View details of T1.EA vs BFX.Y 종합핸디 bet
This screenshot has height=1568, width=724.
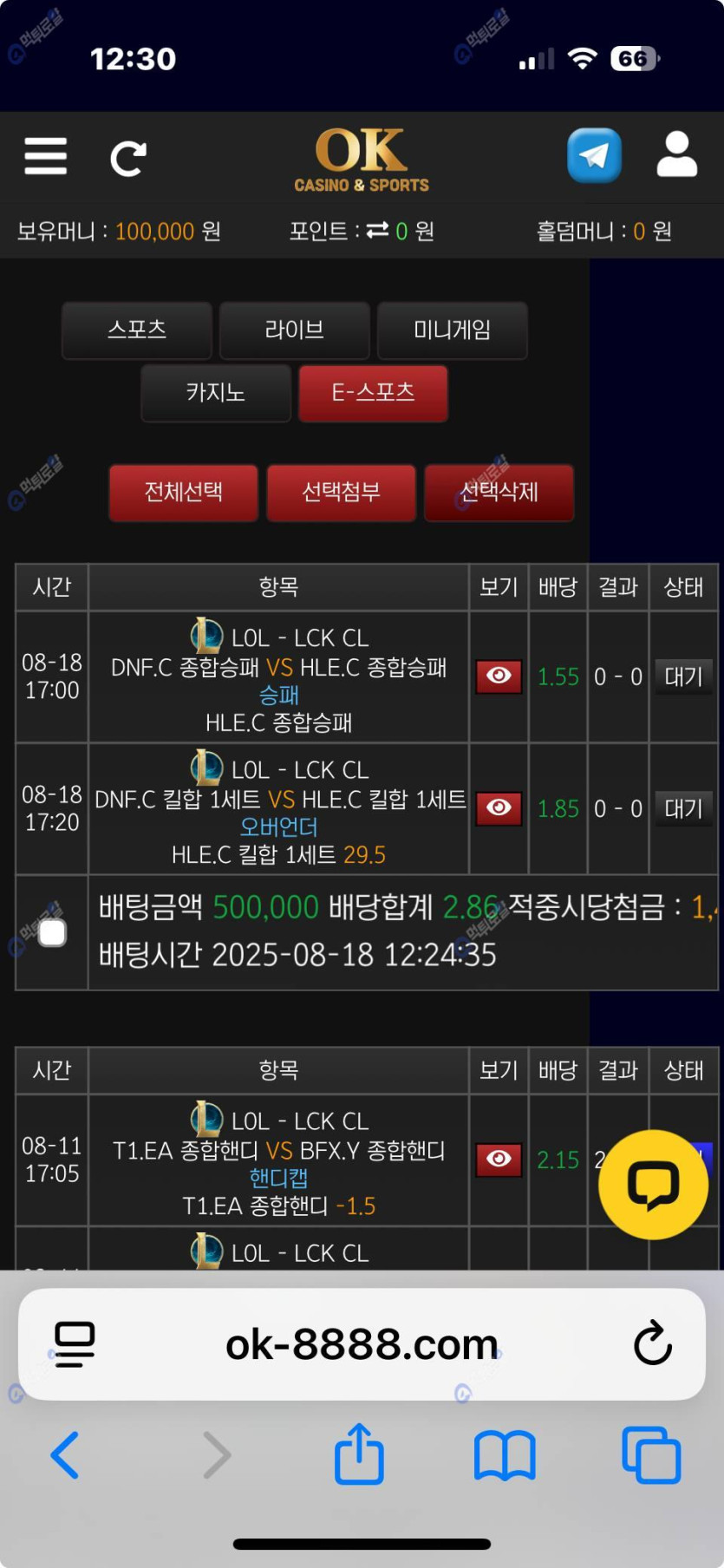[499, 1160]
